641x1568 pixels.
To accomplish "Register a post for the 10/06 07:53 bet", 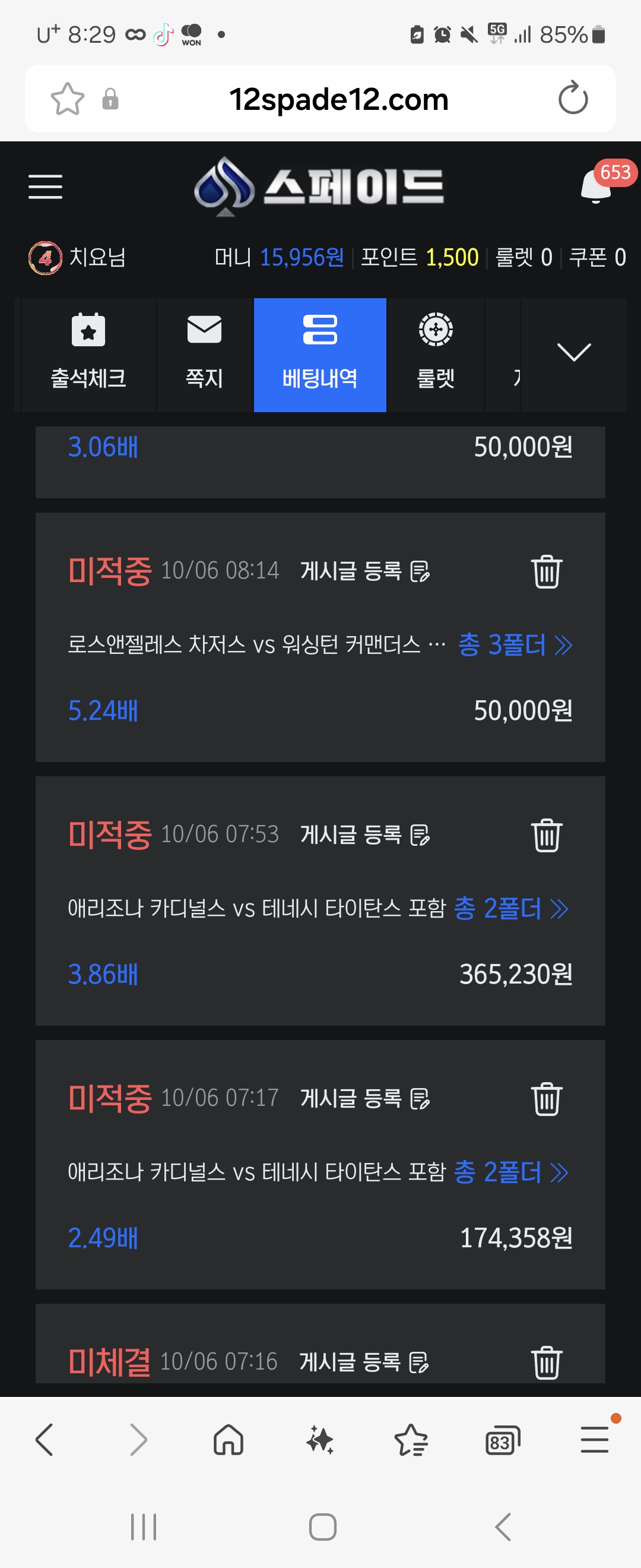I will 365,835.
